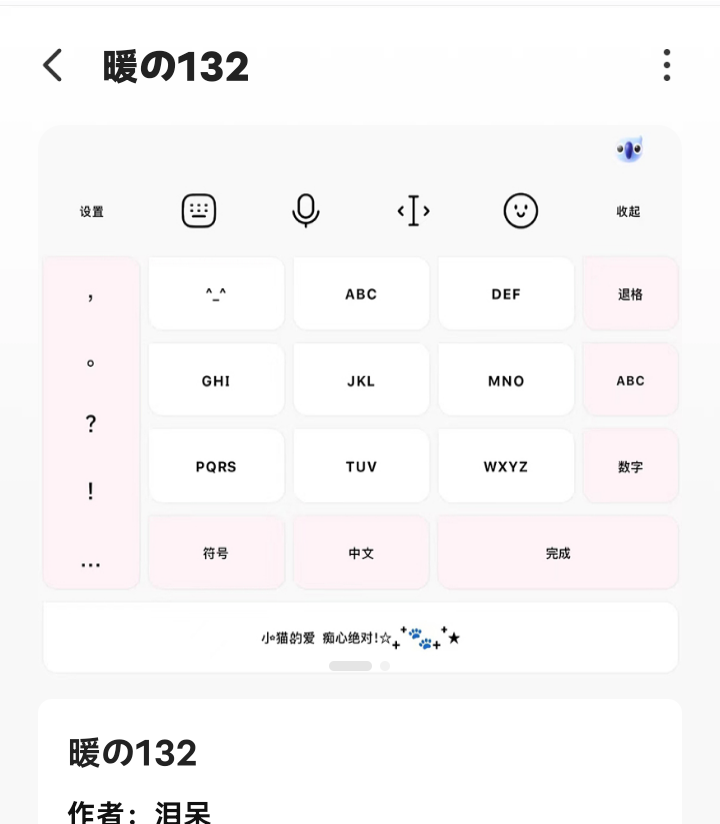Go back from the 暖の132 page
This screenshot has width=720, height=824.
coord(53,66)
